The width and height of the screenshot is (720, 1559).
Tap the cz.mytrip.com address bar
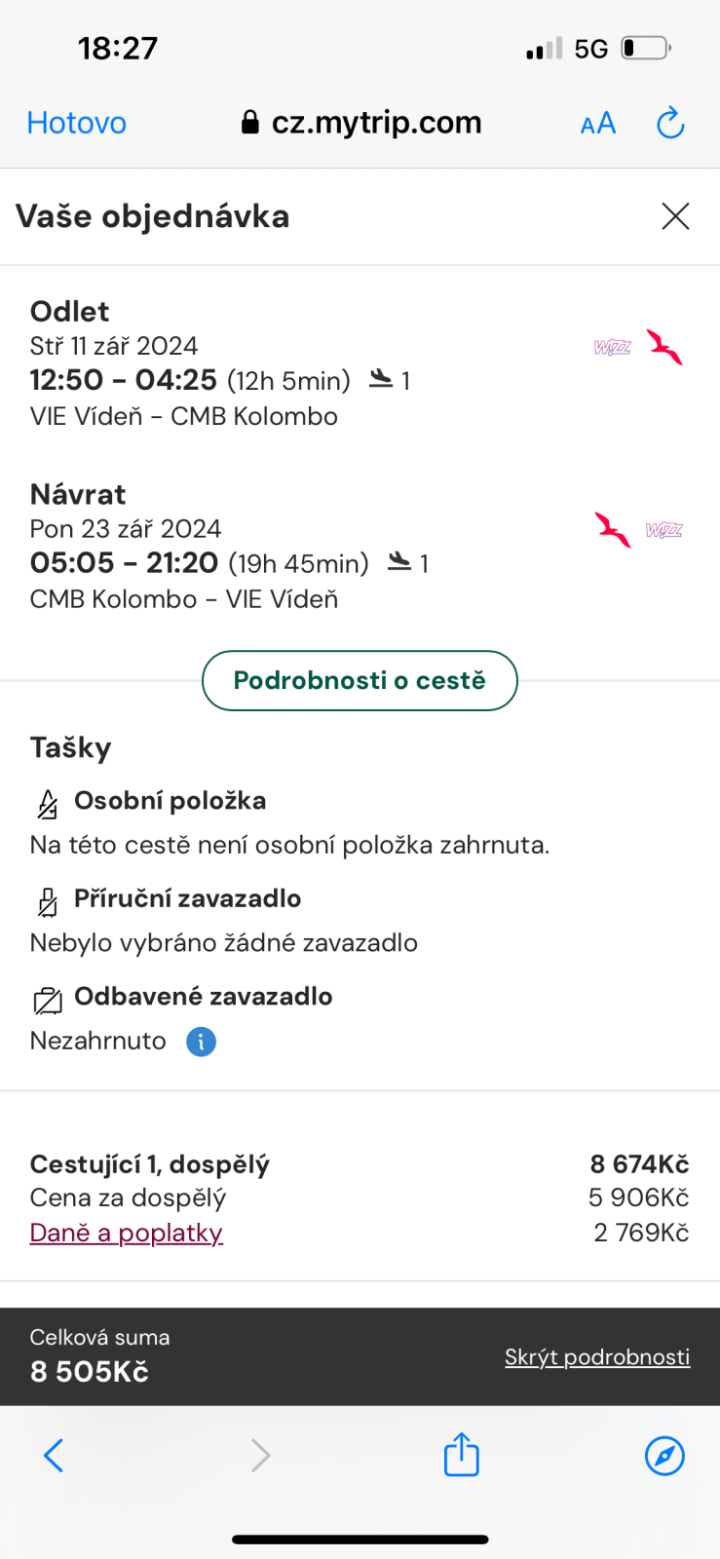click(362, 123)
